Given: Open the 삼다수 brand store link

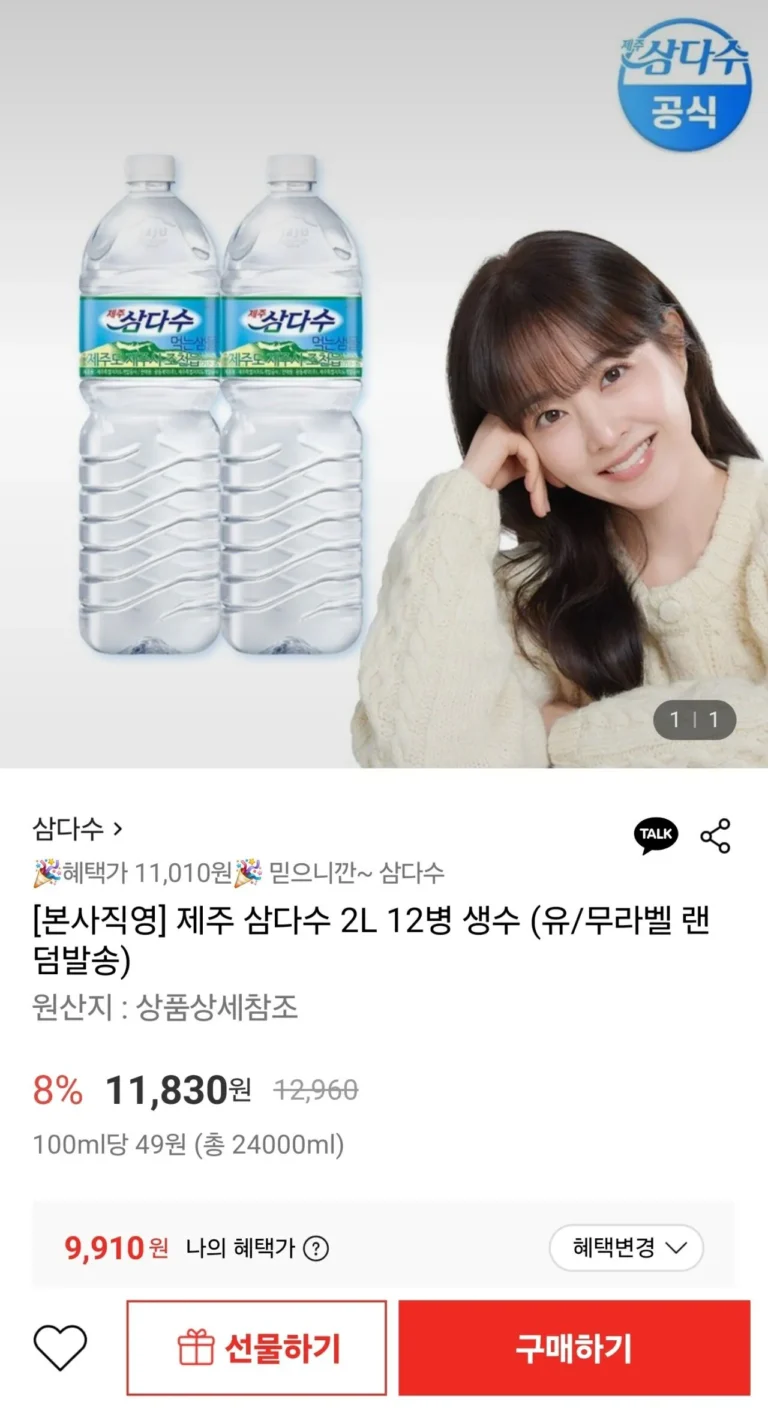Looking at the screenshot, I should click(77, 829).
